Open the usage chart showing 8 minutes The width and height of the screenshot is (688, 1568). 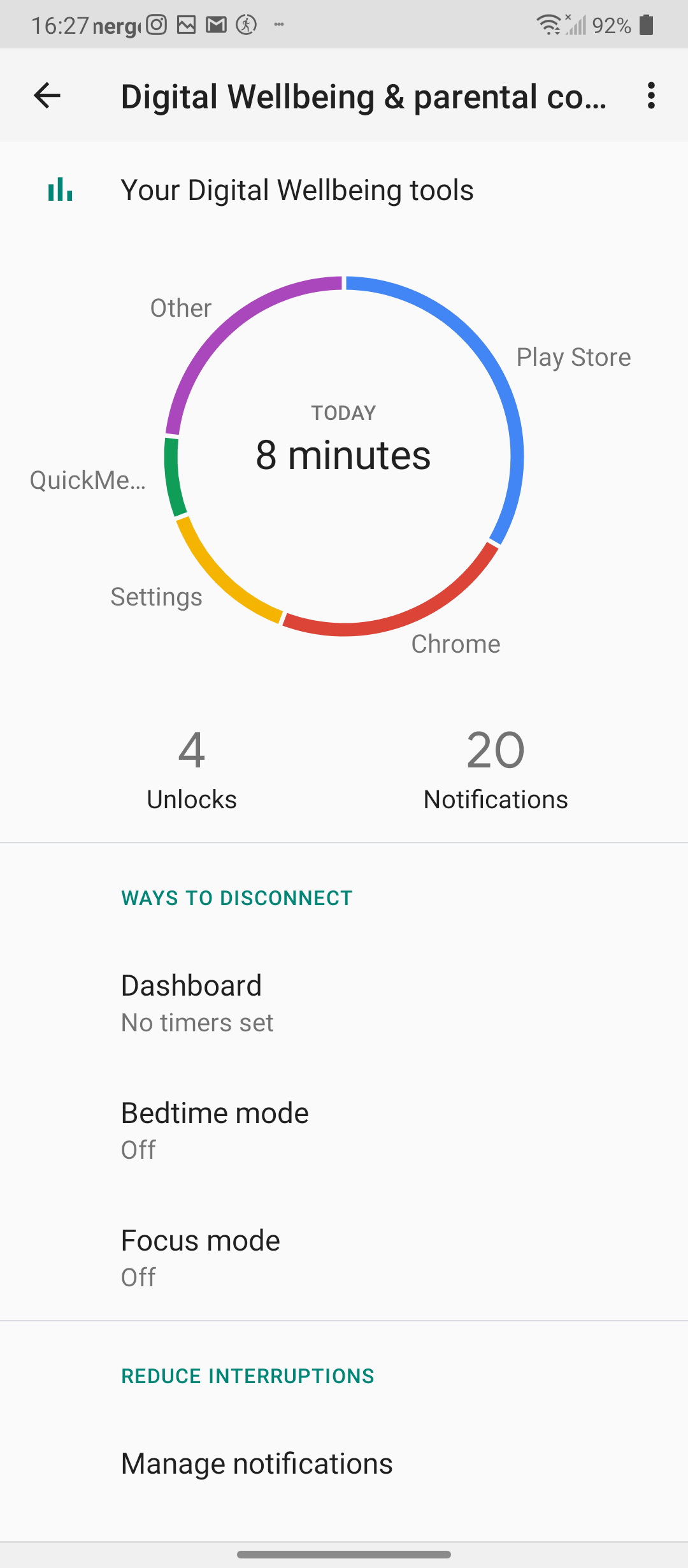[x=344, y=455]
